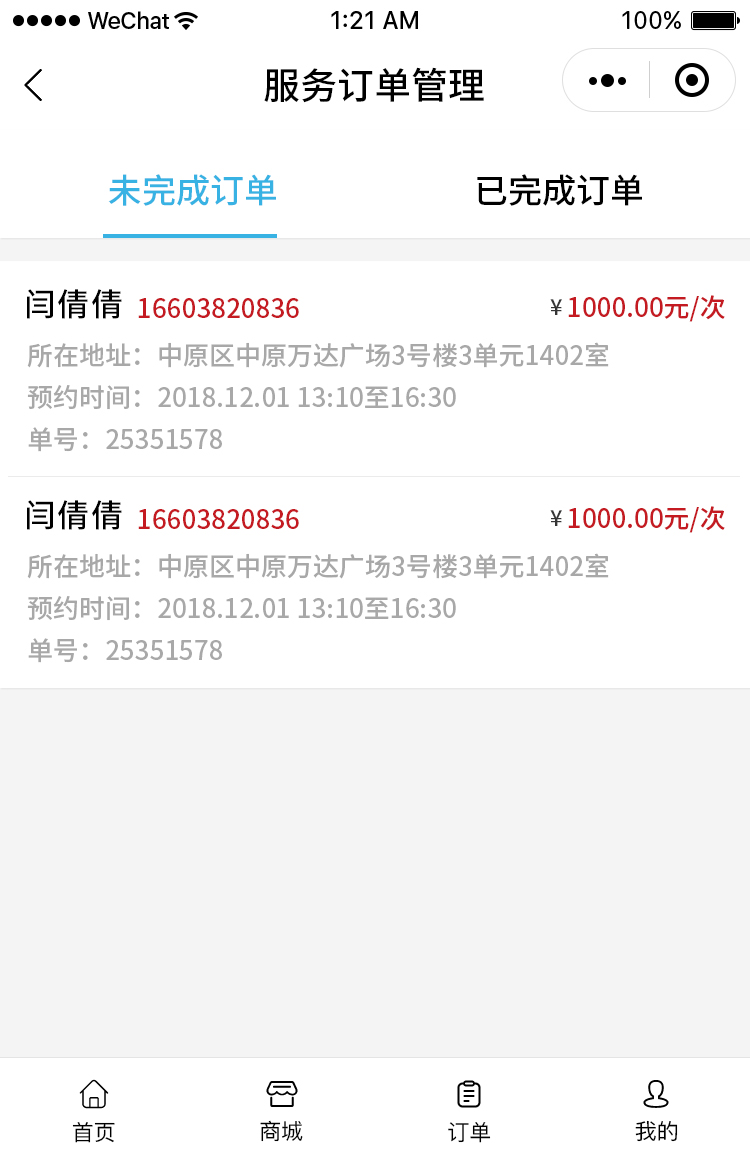Open the mini program three-dot menu
750x1158 pixels.
pyautogui.click(x=607, y=81)
